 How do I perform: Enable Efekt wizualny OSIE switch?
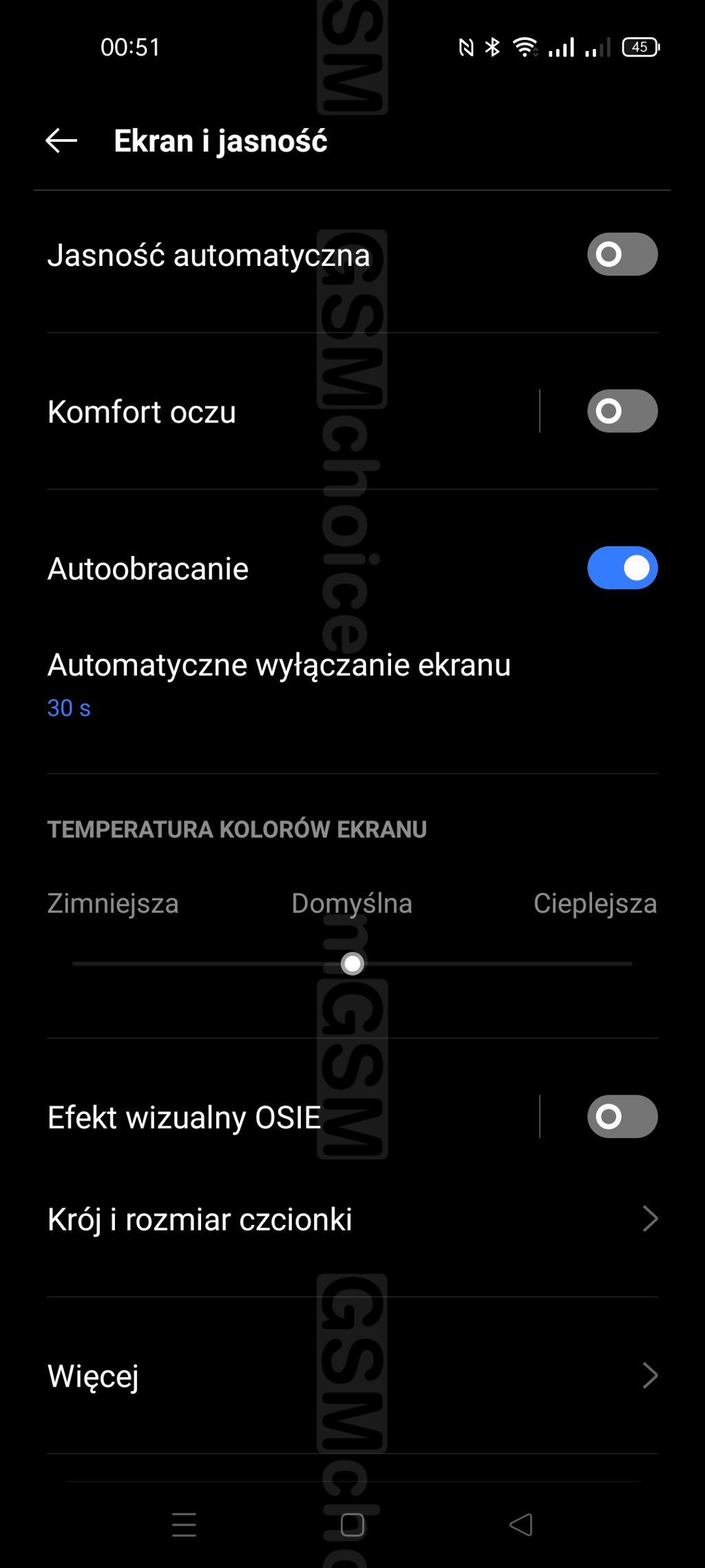tap(622, 1117)
